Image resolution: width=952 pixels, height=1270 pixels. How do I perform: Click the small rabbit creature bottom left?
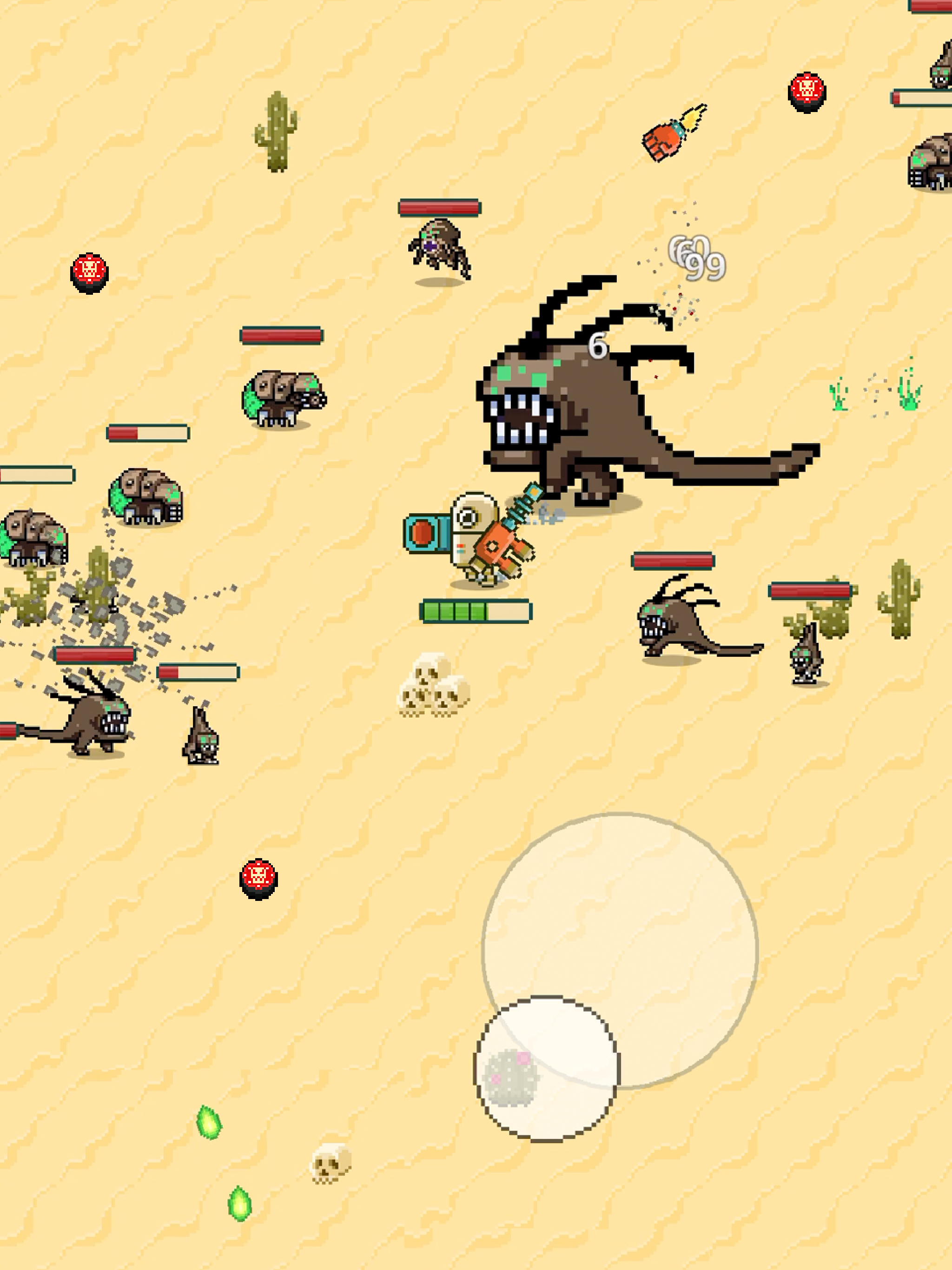tap(202, 741)
